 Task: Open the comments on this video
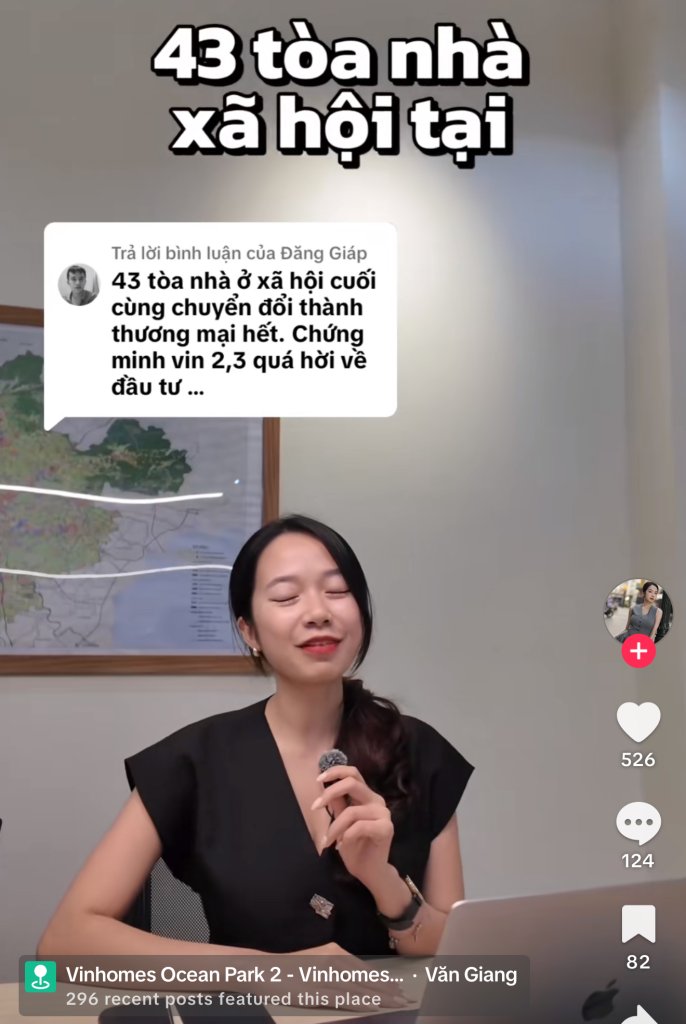coord(638,823)
